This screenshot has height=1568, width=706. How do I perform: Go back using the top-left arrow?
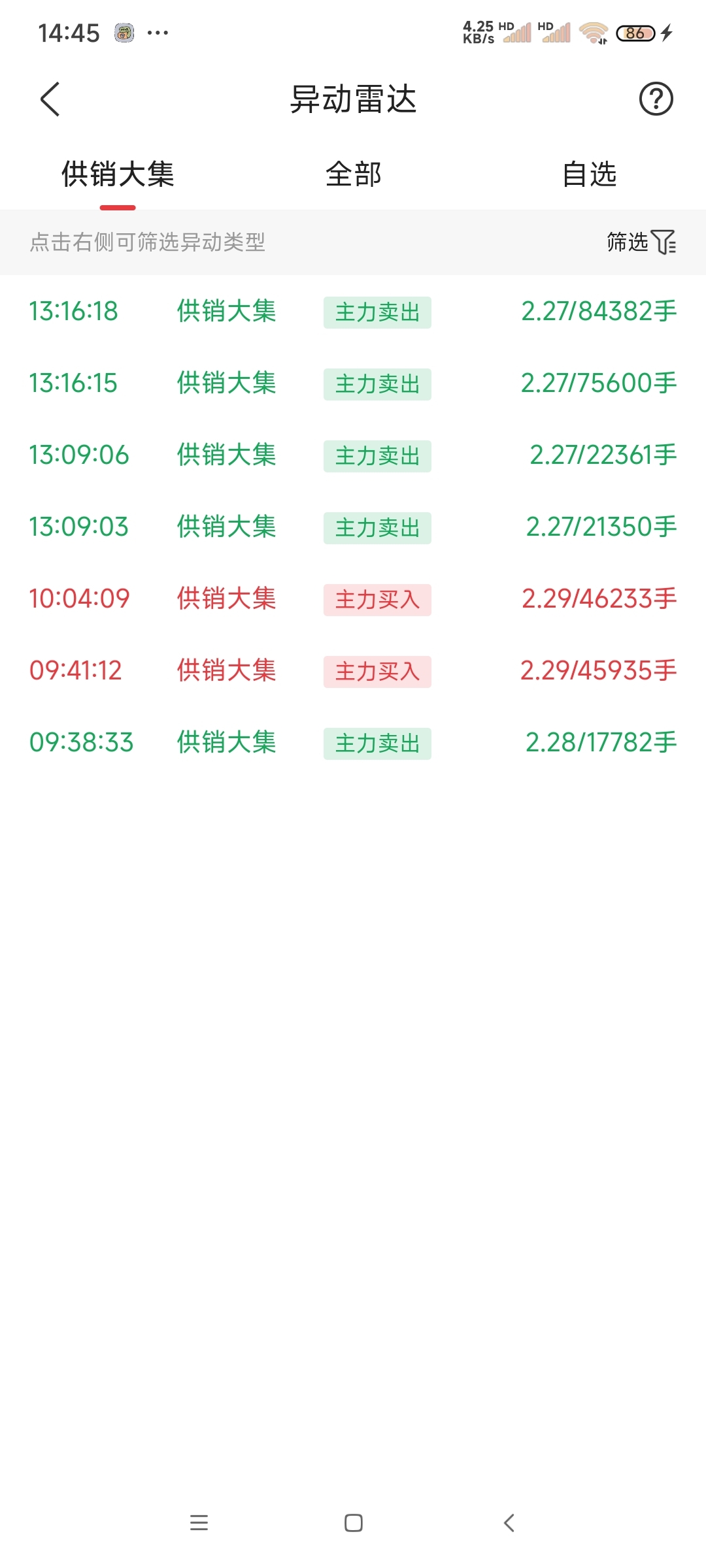point(50,99)
